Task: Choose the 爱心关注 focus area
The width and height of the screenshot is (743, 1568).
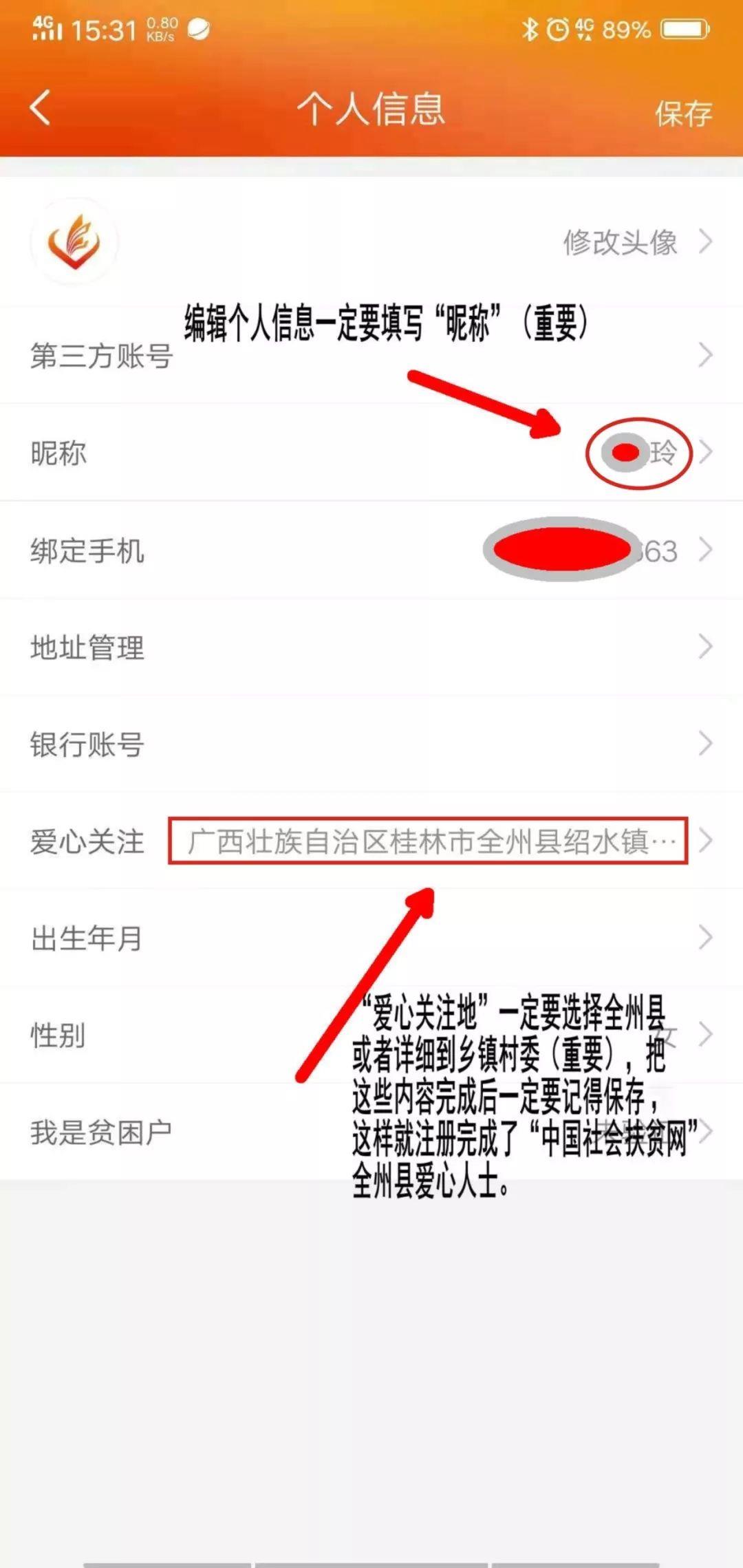Action: [428, 841]
